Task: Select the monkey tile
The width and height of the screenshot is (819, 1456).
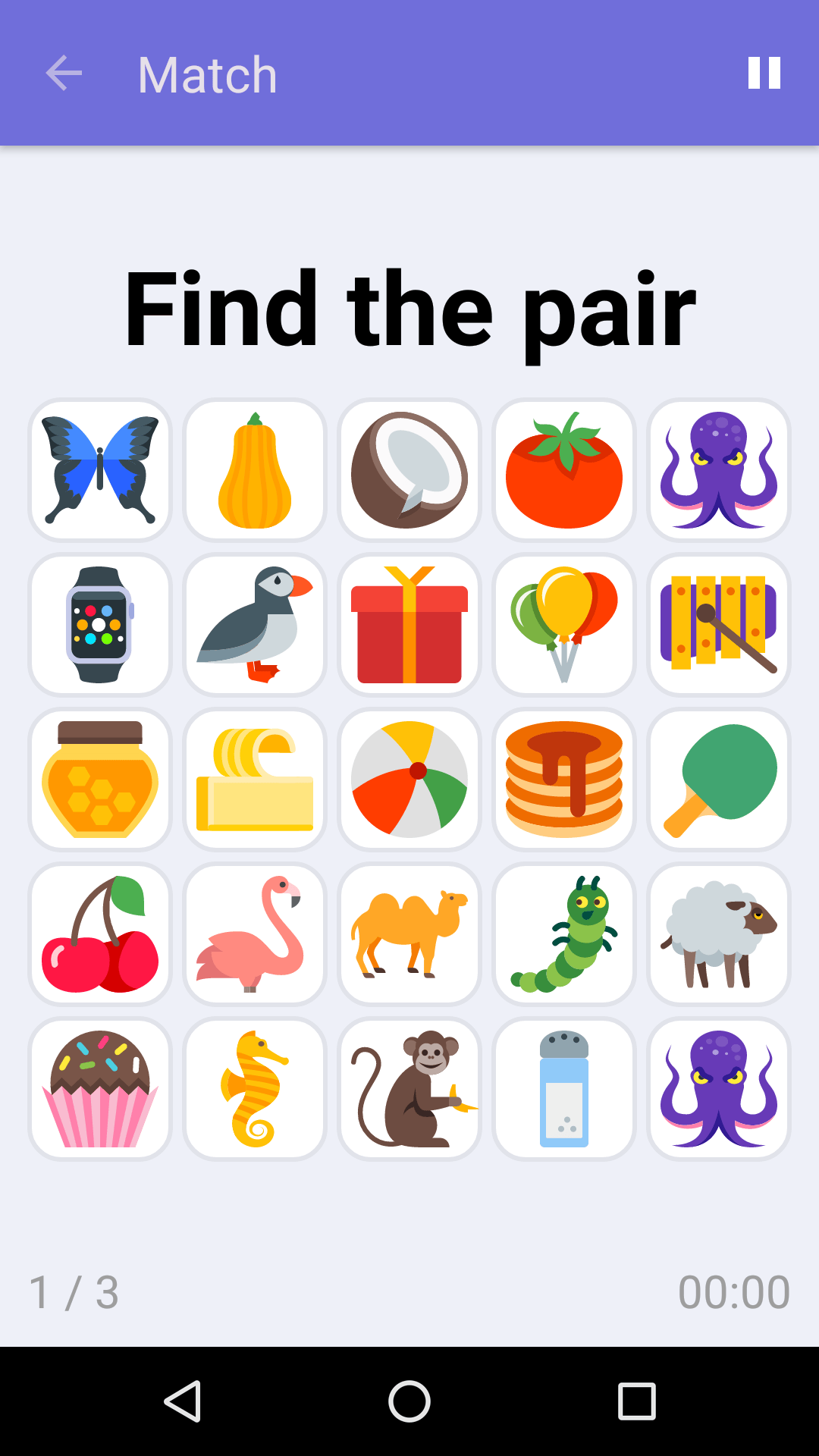Action: pyautogui.click(x=409, y=1088)
